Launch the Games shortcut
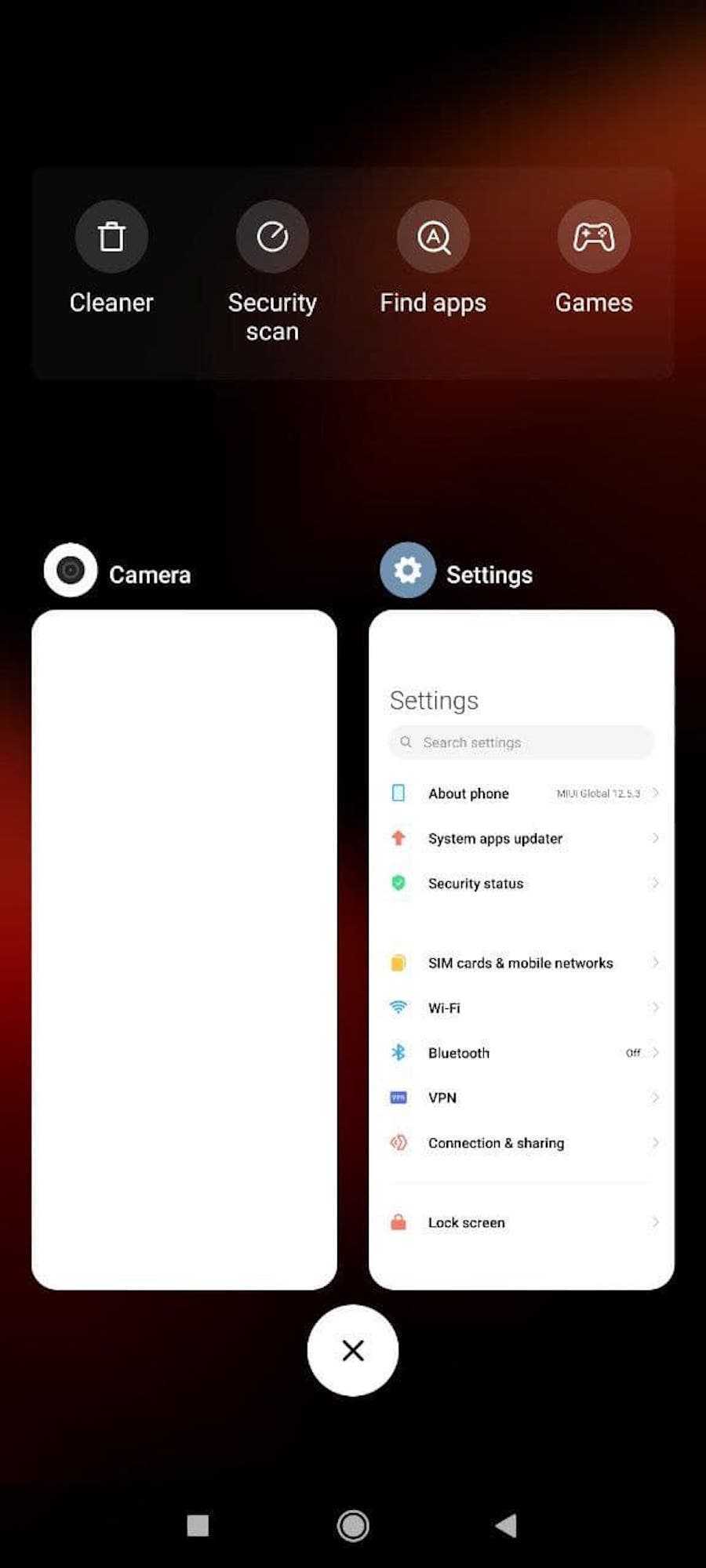 click(594, 237)
